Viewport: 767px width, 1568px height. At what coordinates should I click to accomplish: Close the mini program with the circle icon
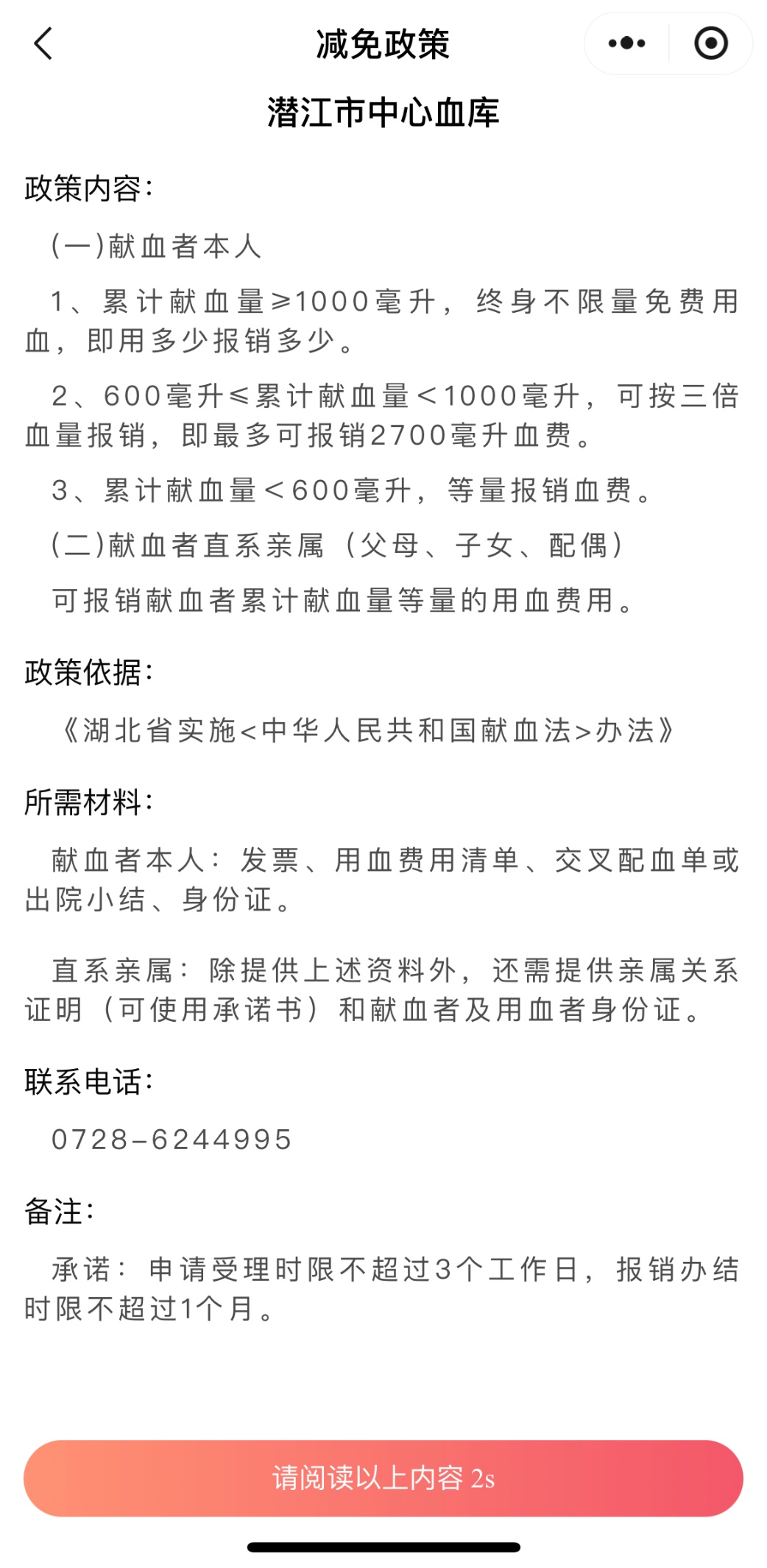coord(710,43)
